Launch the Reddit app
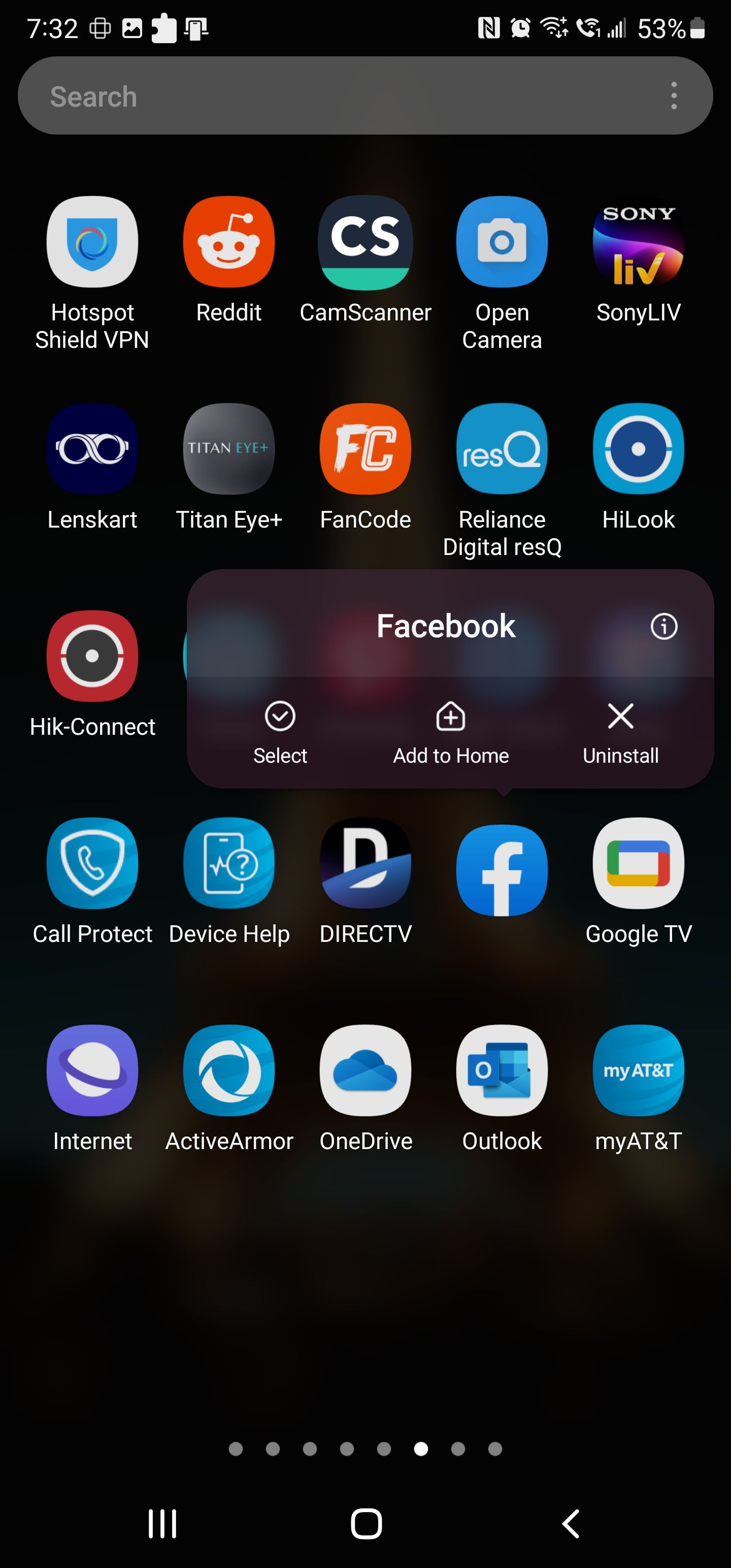731x1568 pixels. pos(229,242)
